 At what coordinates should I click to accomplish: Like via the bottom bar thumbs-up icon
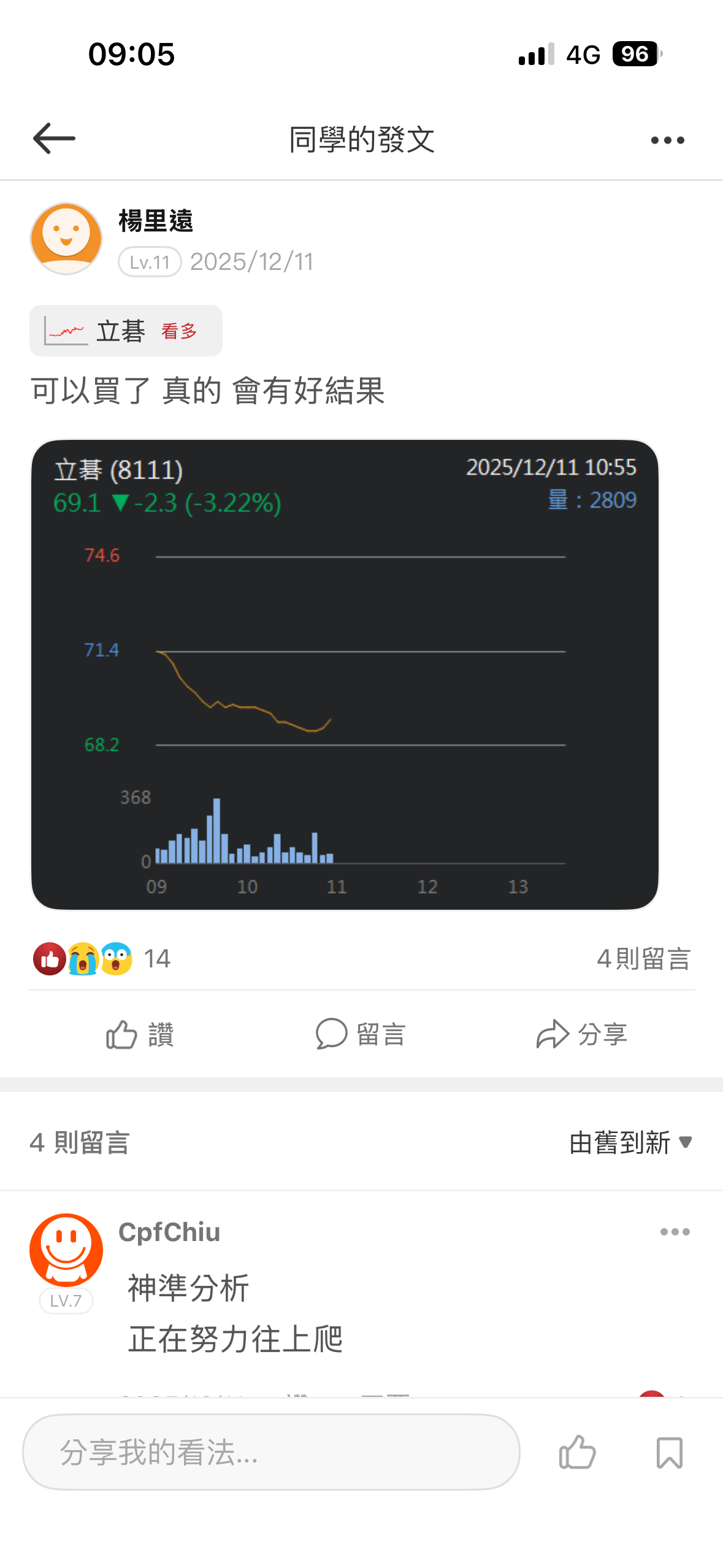tap(577, 1452)
